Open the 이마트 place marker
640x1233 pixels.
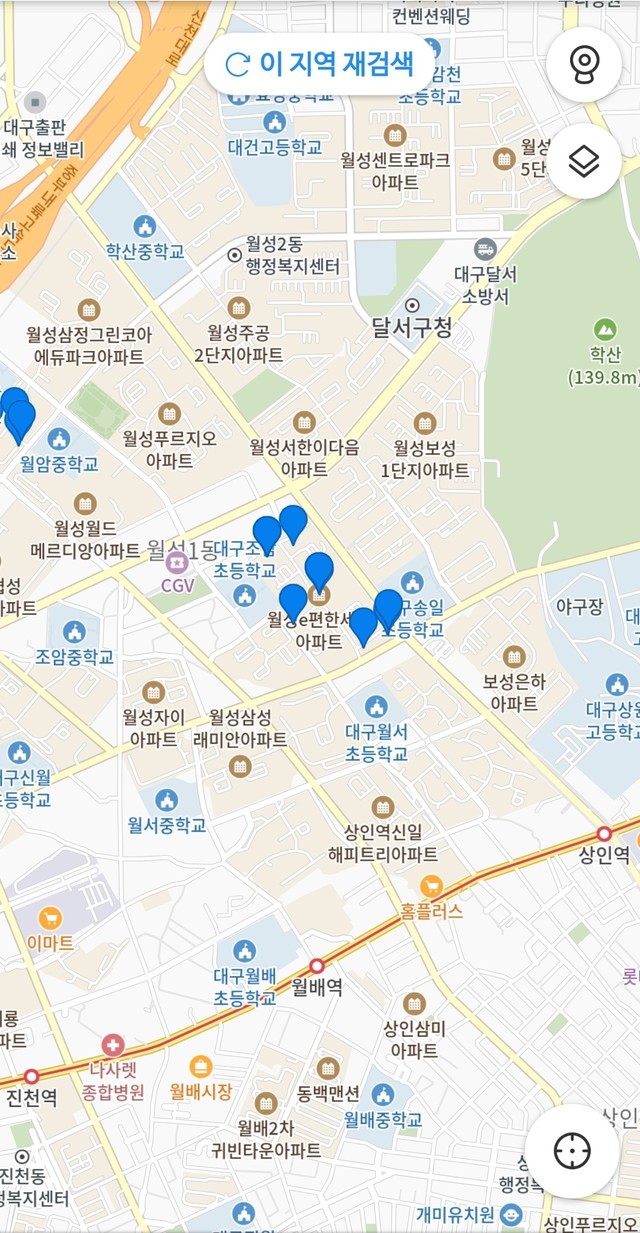[x=50, y=917]
